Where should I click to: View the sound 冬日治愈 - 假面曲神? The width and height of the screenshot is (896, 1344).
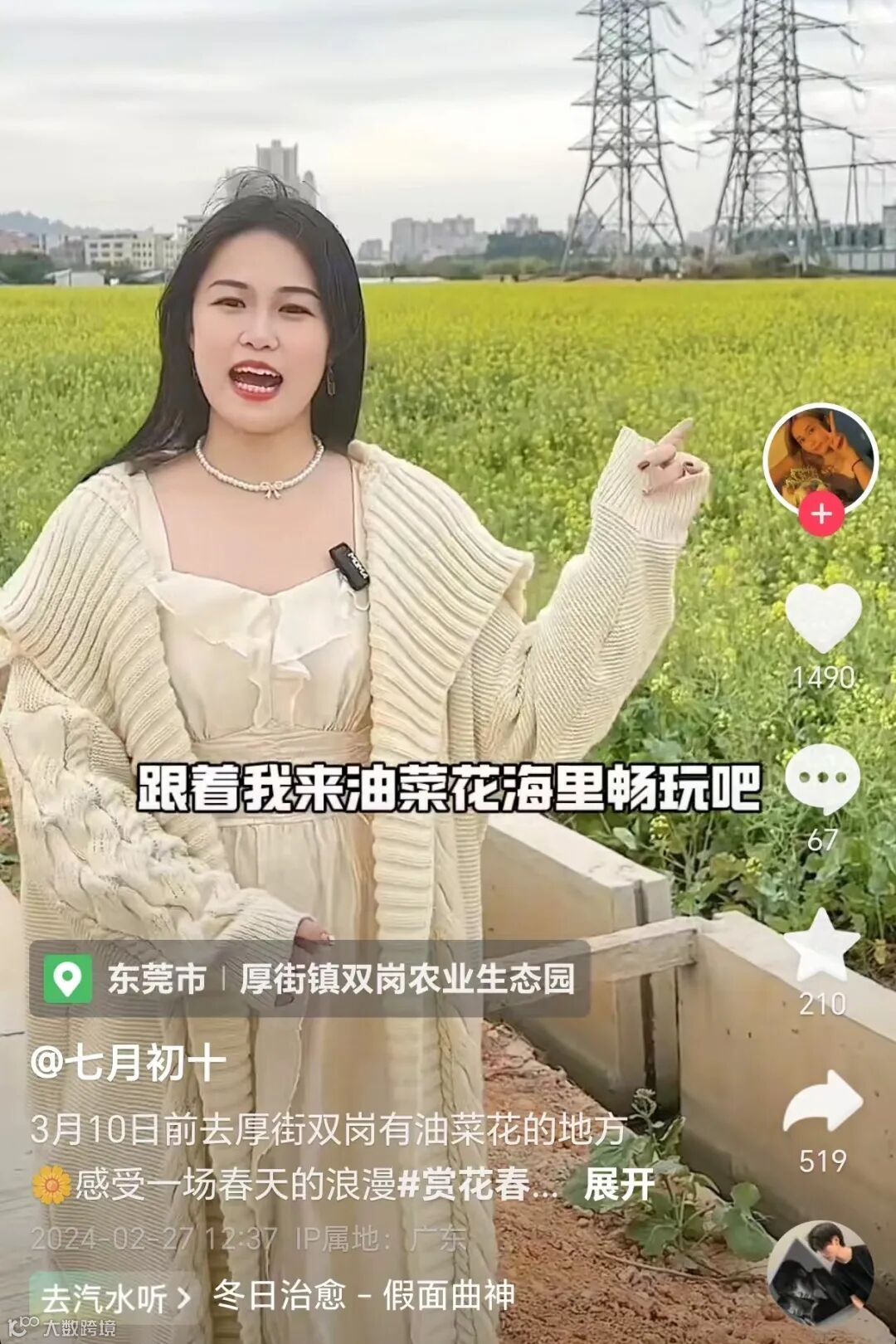coord(365,1296)
